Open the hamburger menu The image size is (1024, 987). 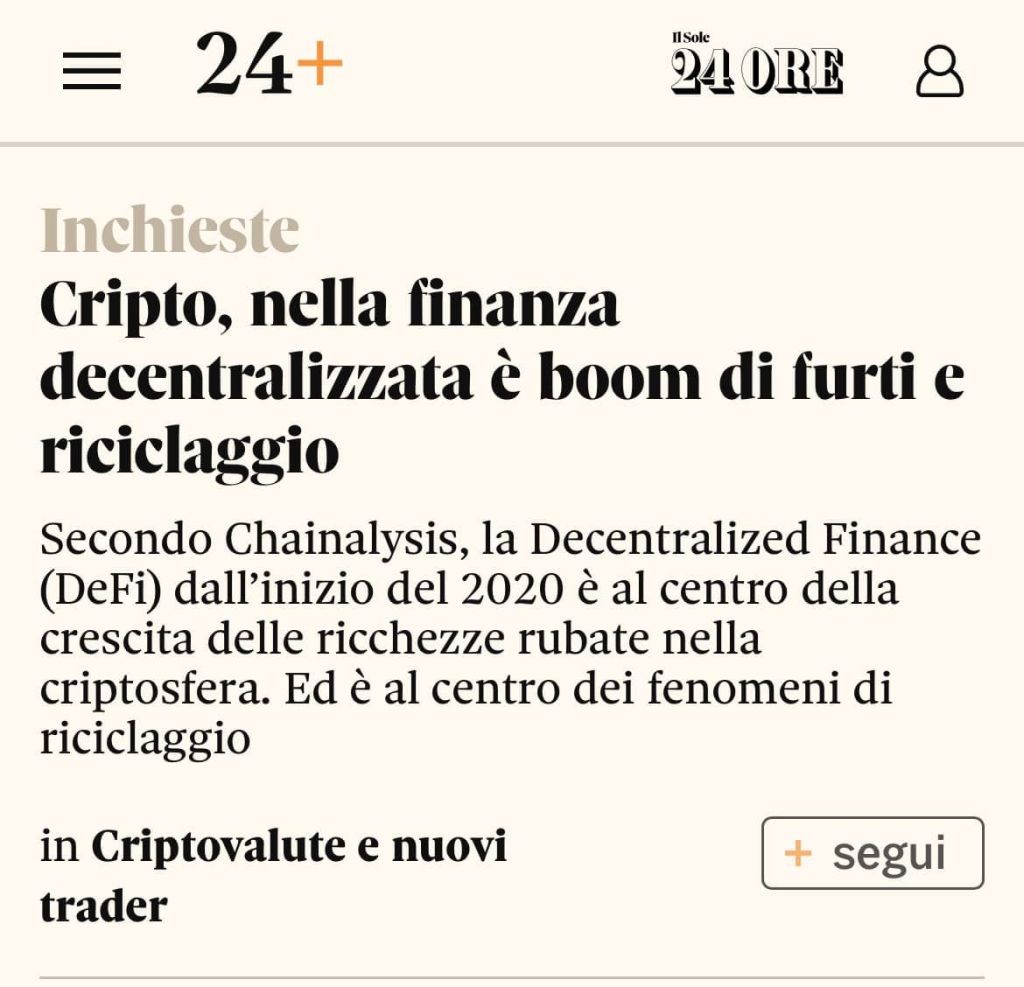92,72
